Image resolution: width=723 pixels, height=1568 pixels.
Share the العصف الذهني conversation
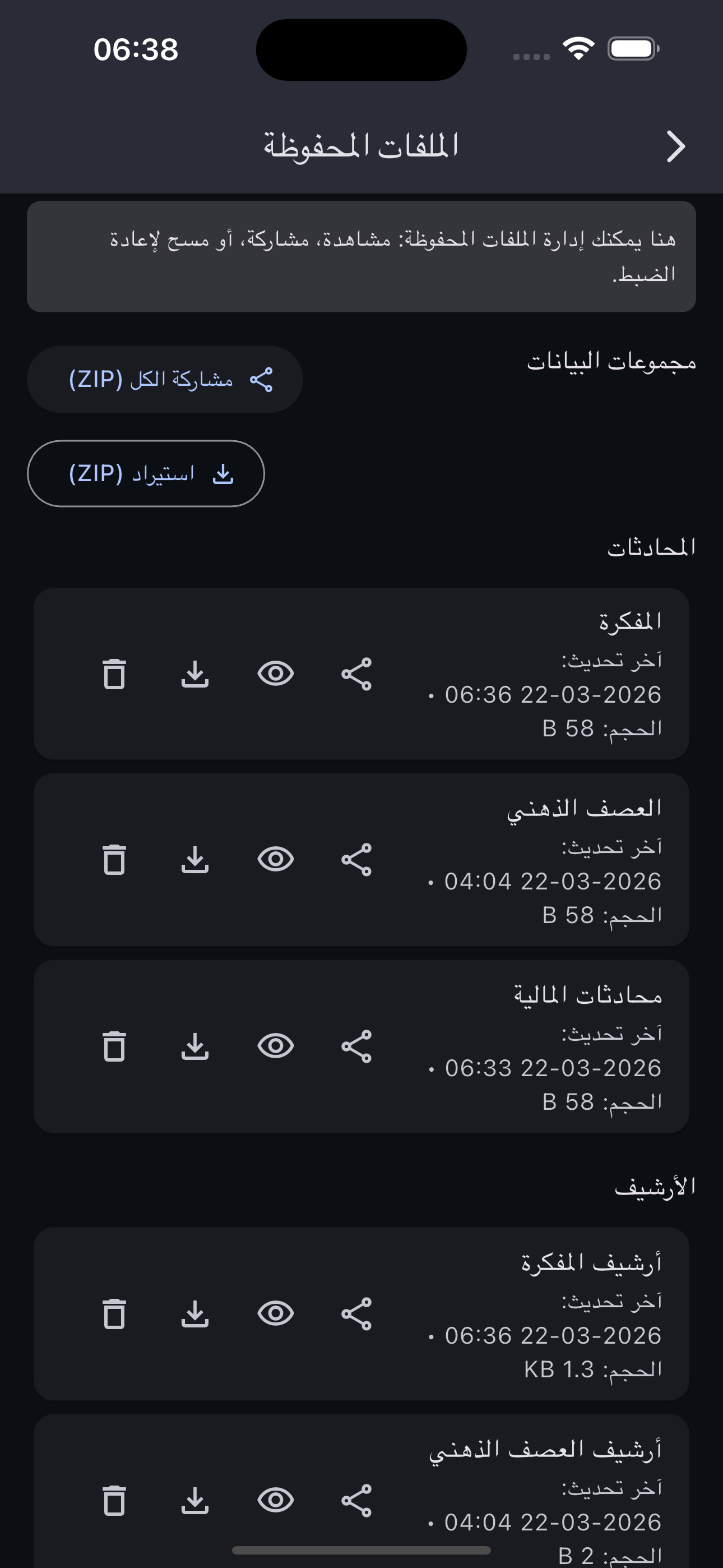pyautogui.click(x=358, y=860)
